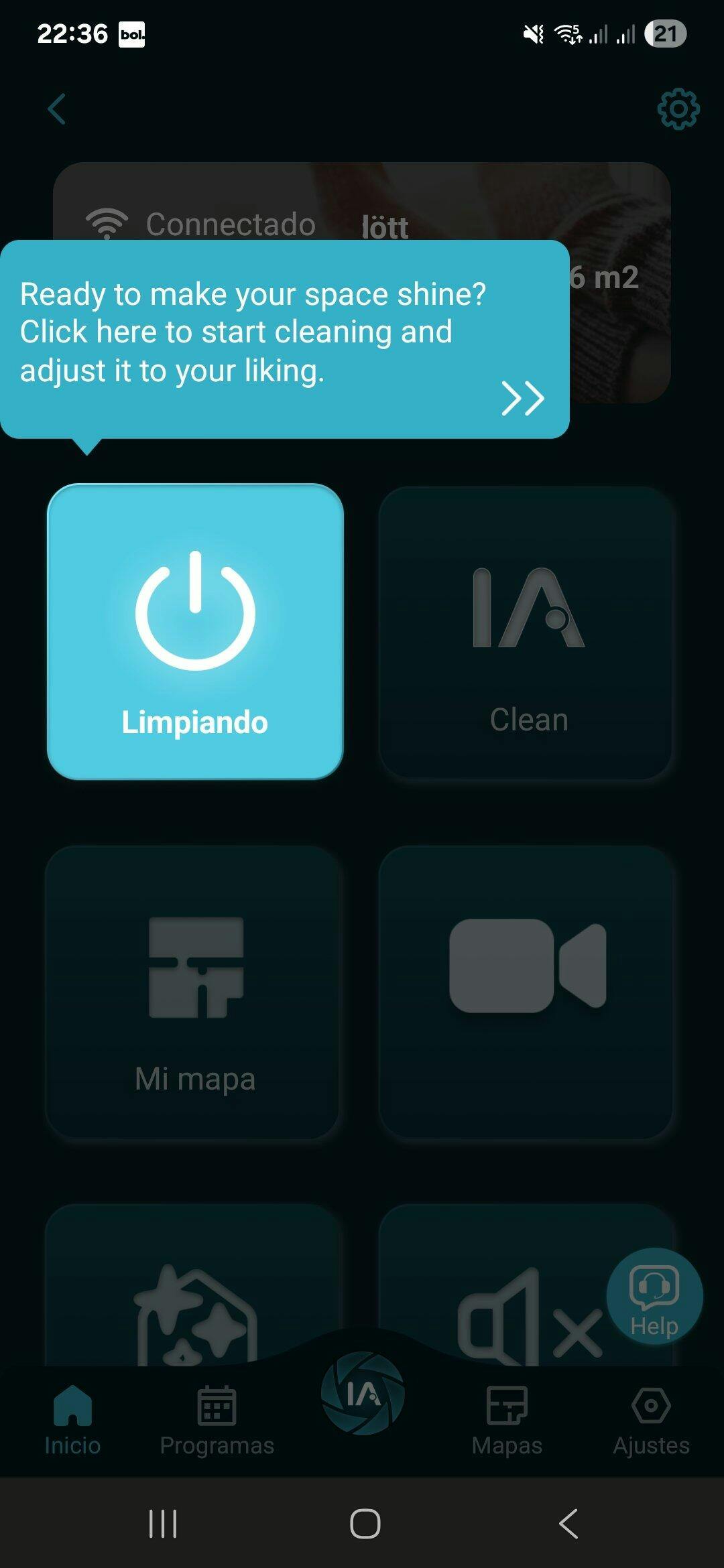Open the Mi mapa tile
This screenshot has width=724, height=1568.
193,992
